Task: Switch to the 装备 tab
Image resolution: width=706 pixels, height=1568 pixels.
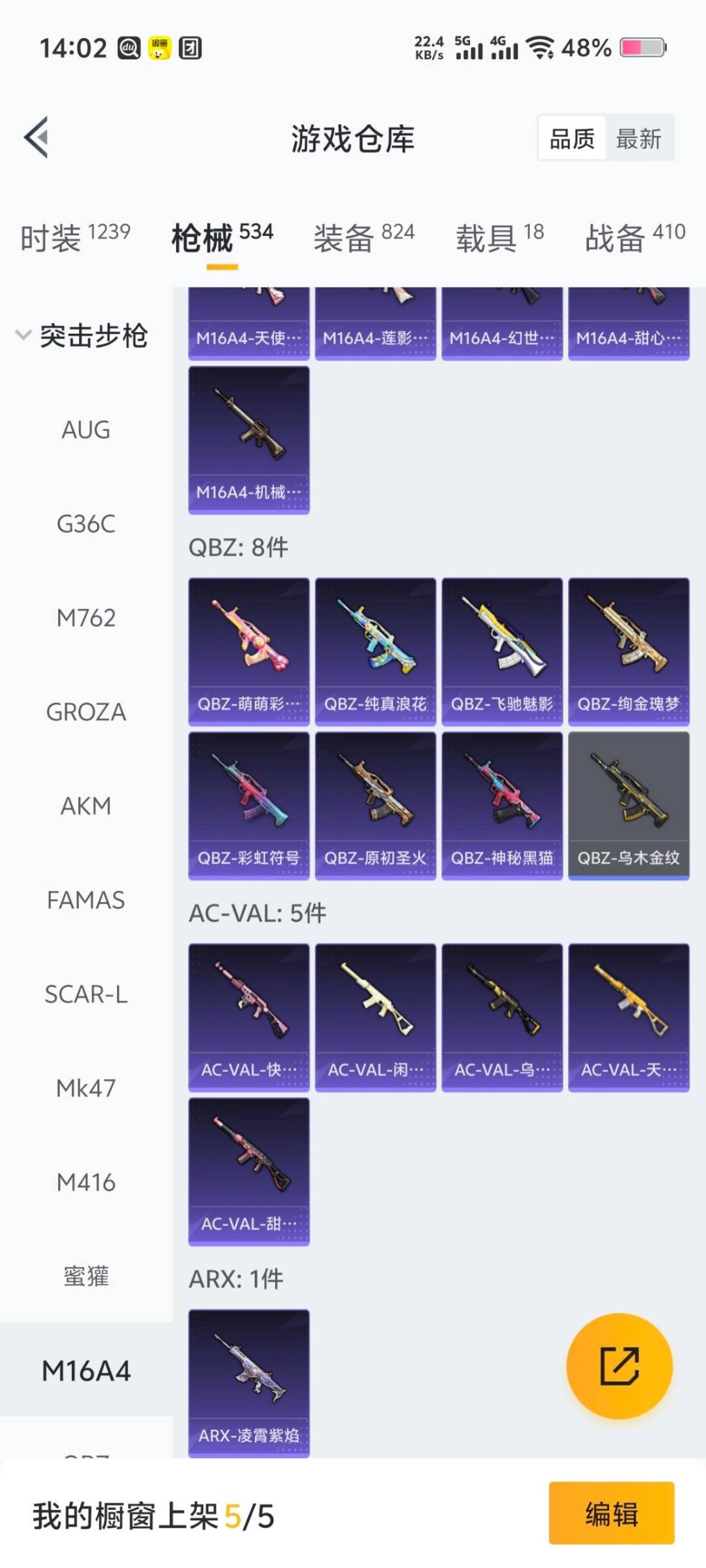Action: pyautogui.click(x=363, y=237)
